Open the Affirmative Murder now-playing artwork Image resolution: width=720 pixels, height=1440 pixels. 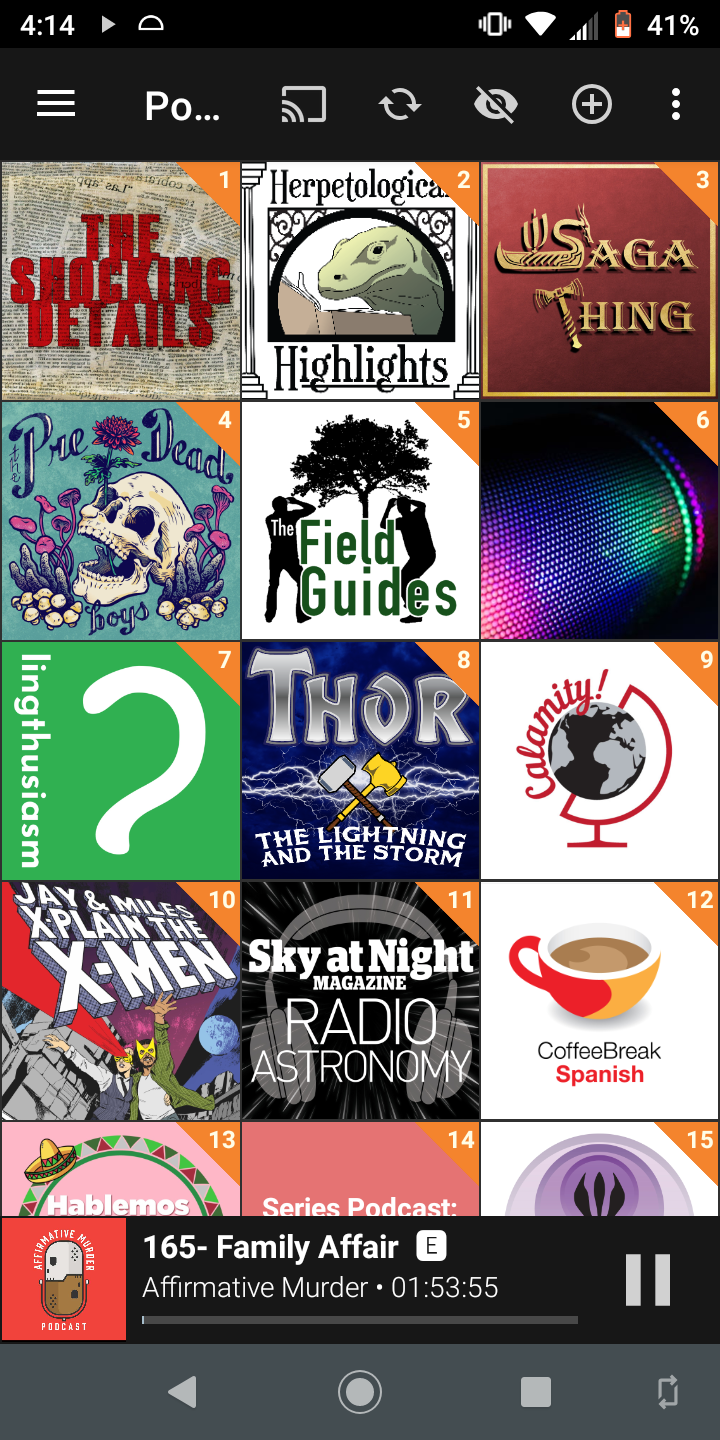click(x=64, y=1279)
